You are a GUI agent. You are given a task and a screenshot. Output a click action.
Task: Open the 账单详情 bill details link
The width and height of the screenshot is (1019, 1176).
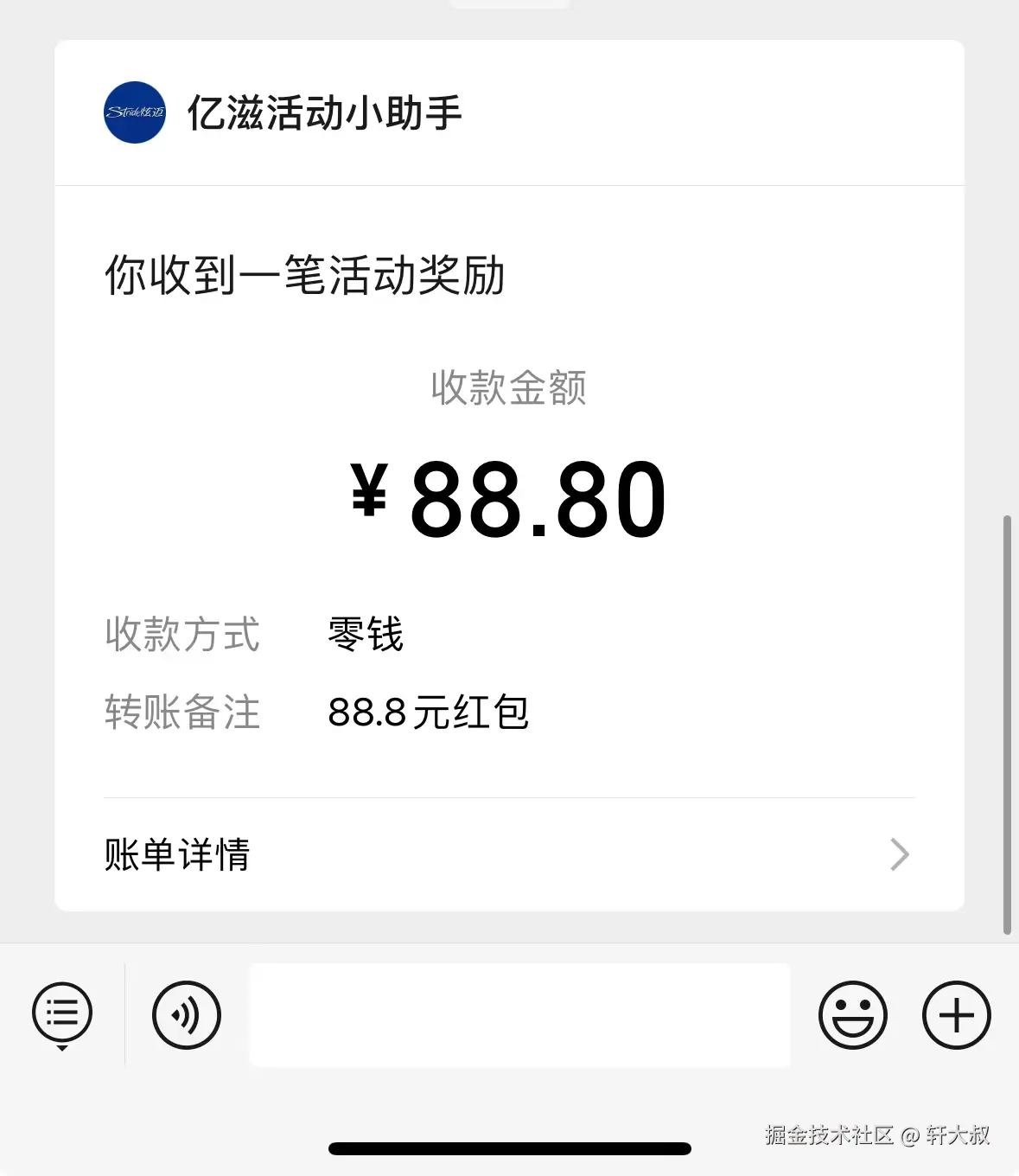pos(176,855)
